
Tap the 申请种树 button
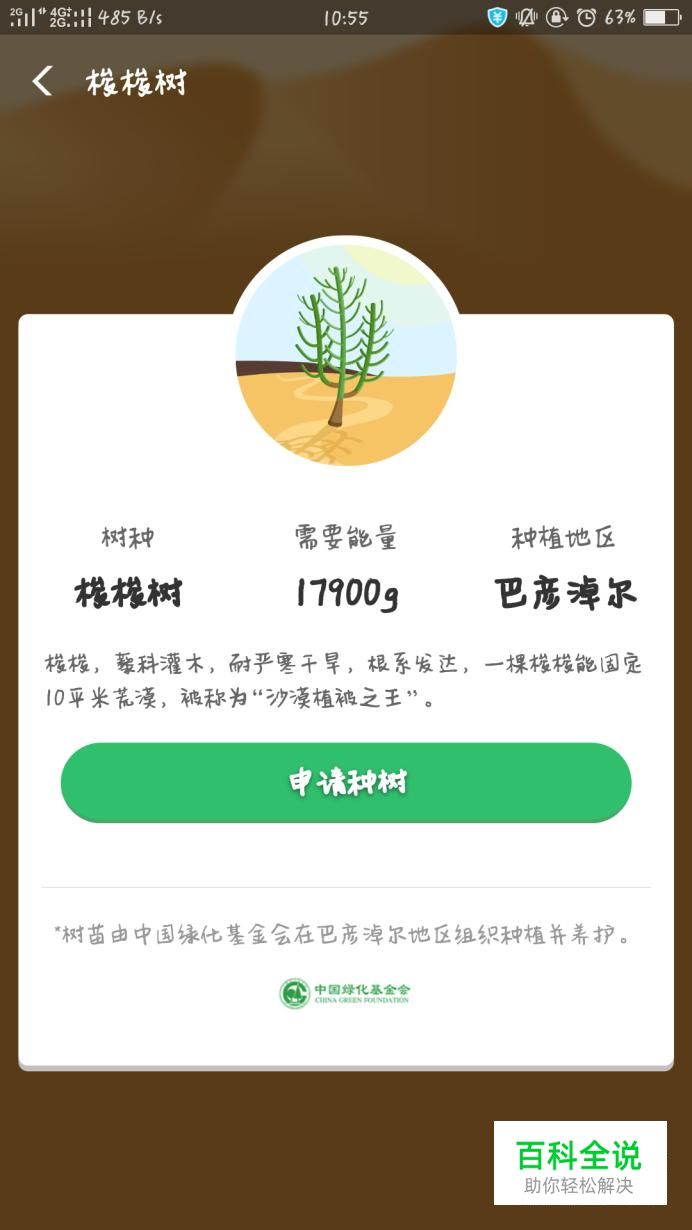click(x=346, y=782)
